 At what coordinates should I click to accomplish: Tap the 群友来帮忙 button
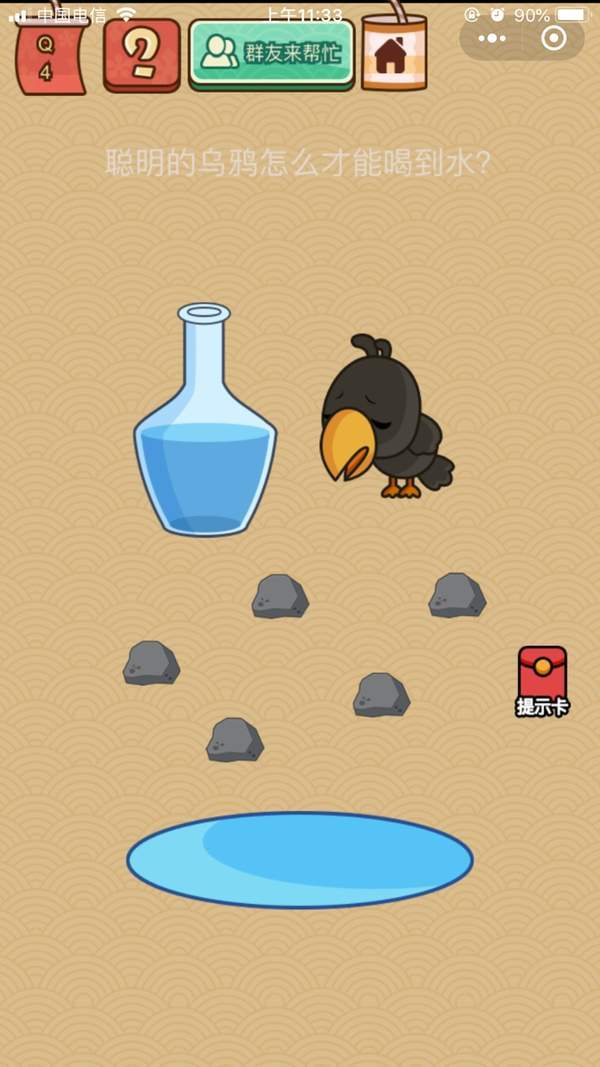(x=272, y=53)
